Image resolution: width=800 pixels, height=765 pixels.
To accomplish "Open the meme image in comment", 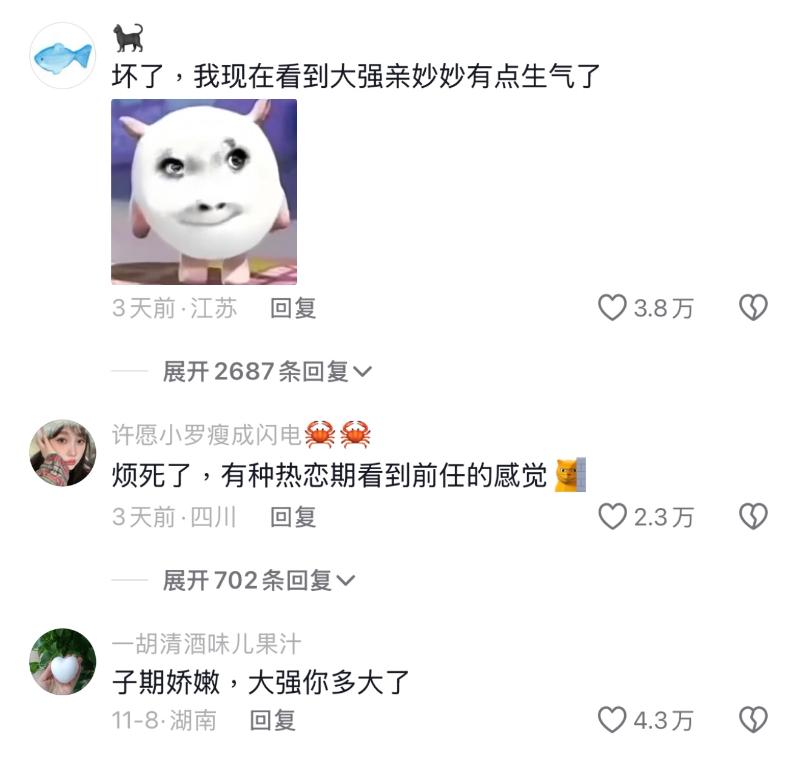I will pos(204,192).
